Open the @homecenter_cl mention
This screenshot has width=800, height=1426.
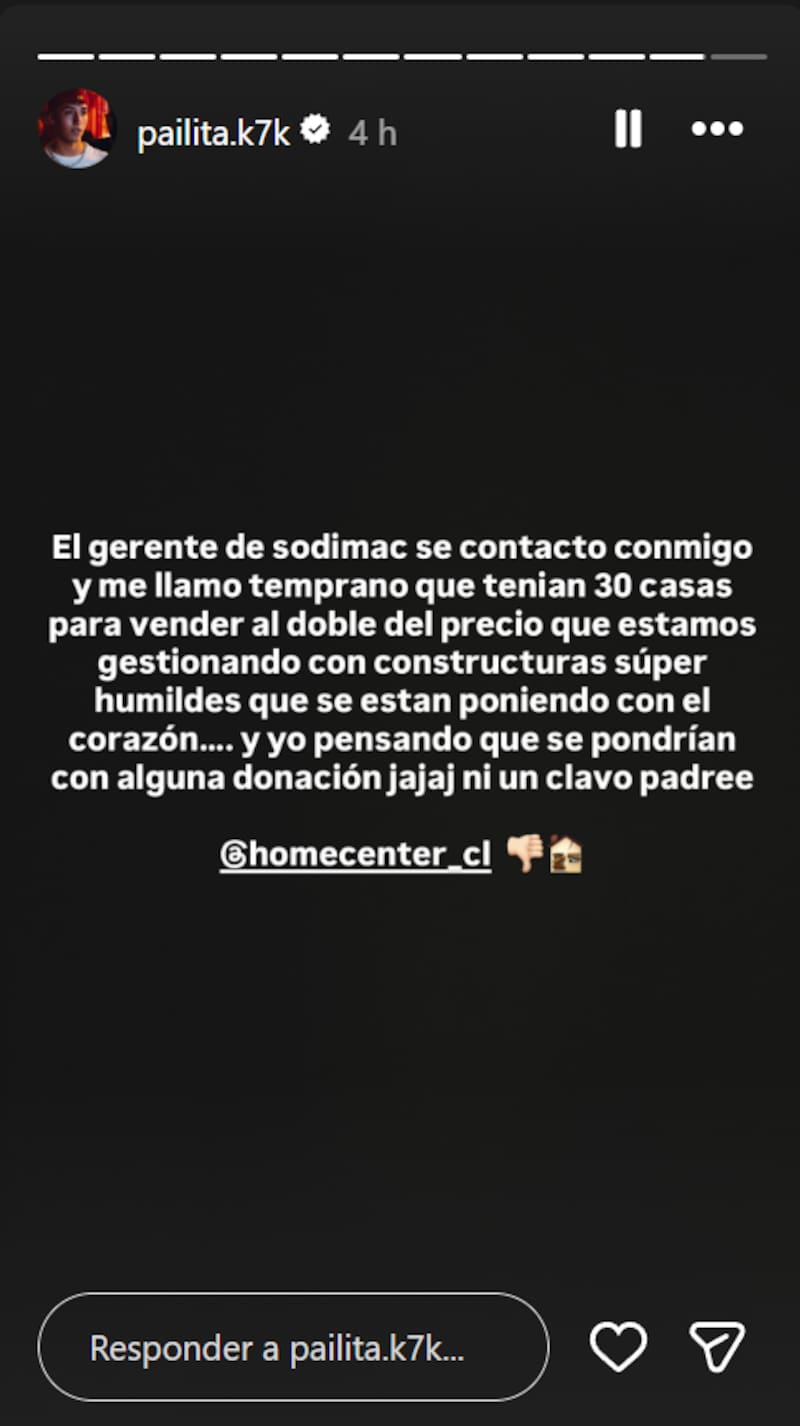[356, 855]
